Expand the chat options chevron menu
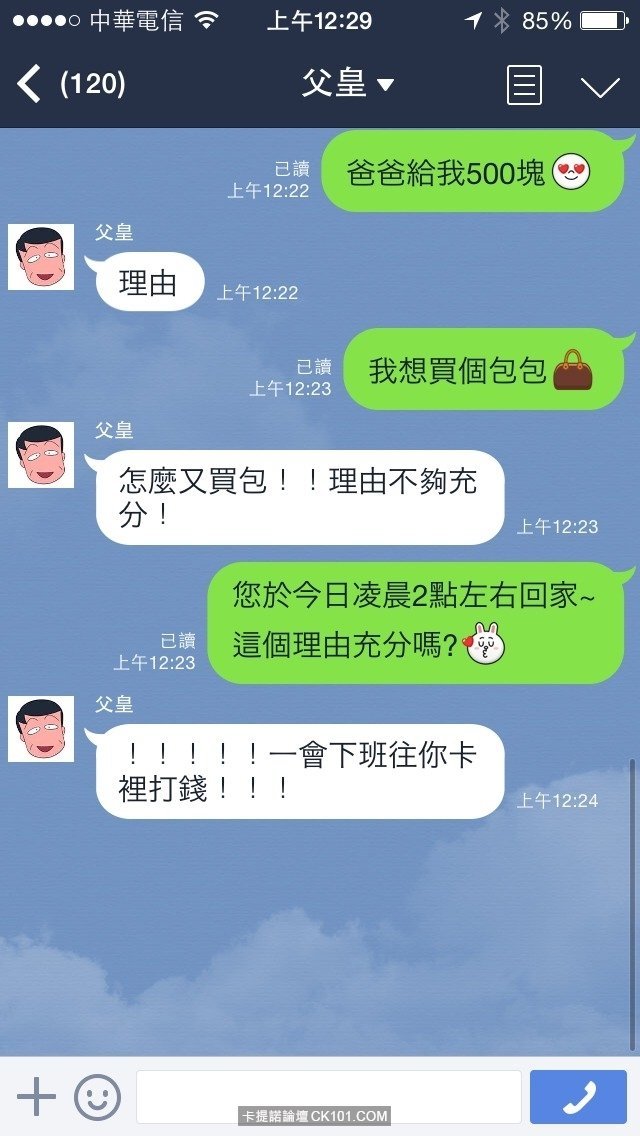640x1136 pixels. [600, 86]
